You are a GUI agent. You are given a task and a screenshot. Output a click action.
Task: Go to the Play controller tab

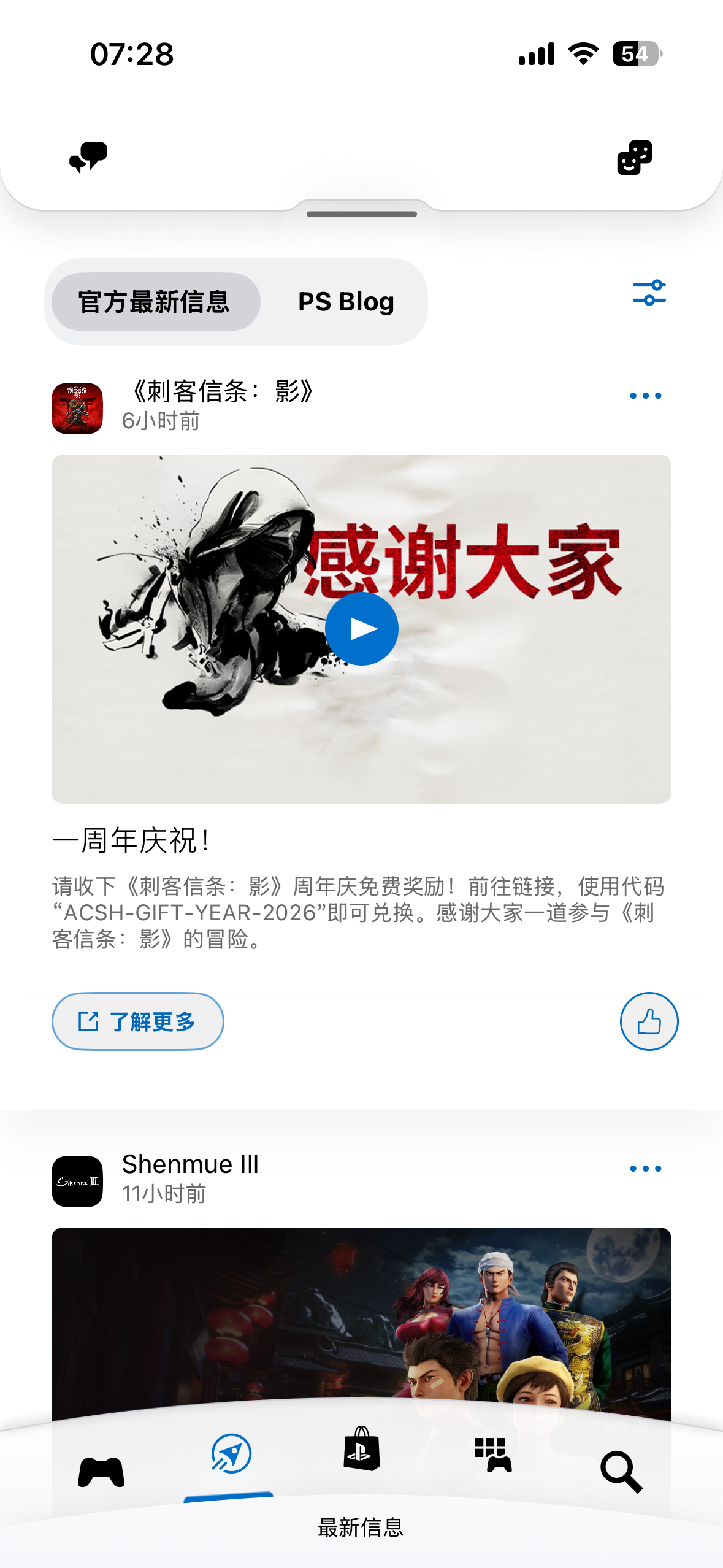(x=101, y=1471)
